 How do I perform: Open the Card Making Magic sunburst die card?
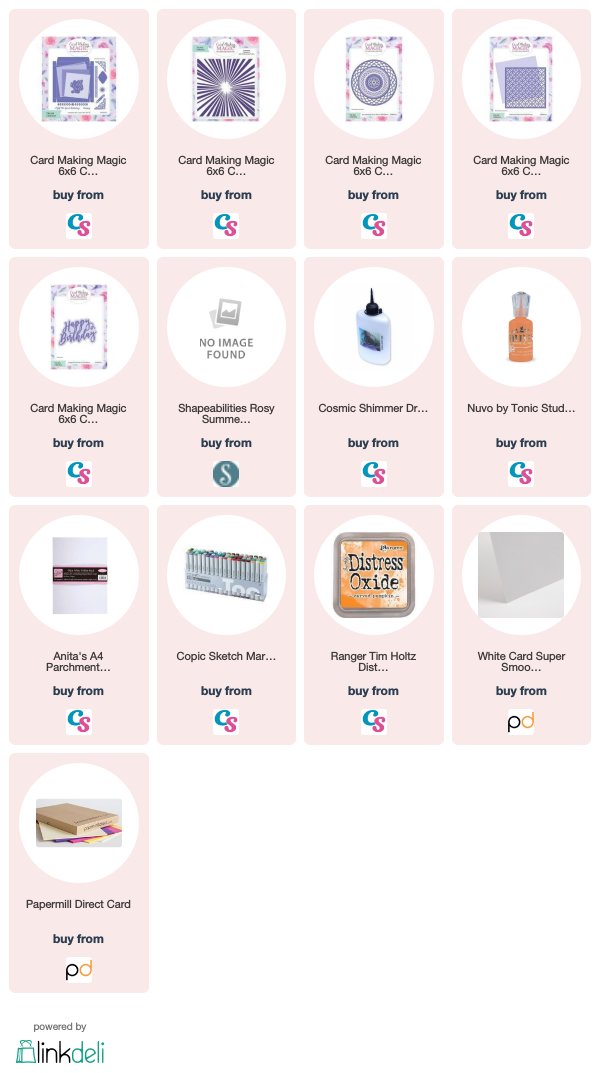tap(226, 129)
